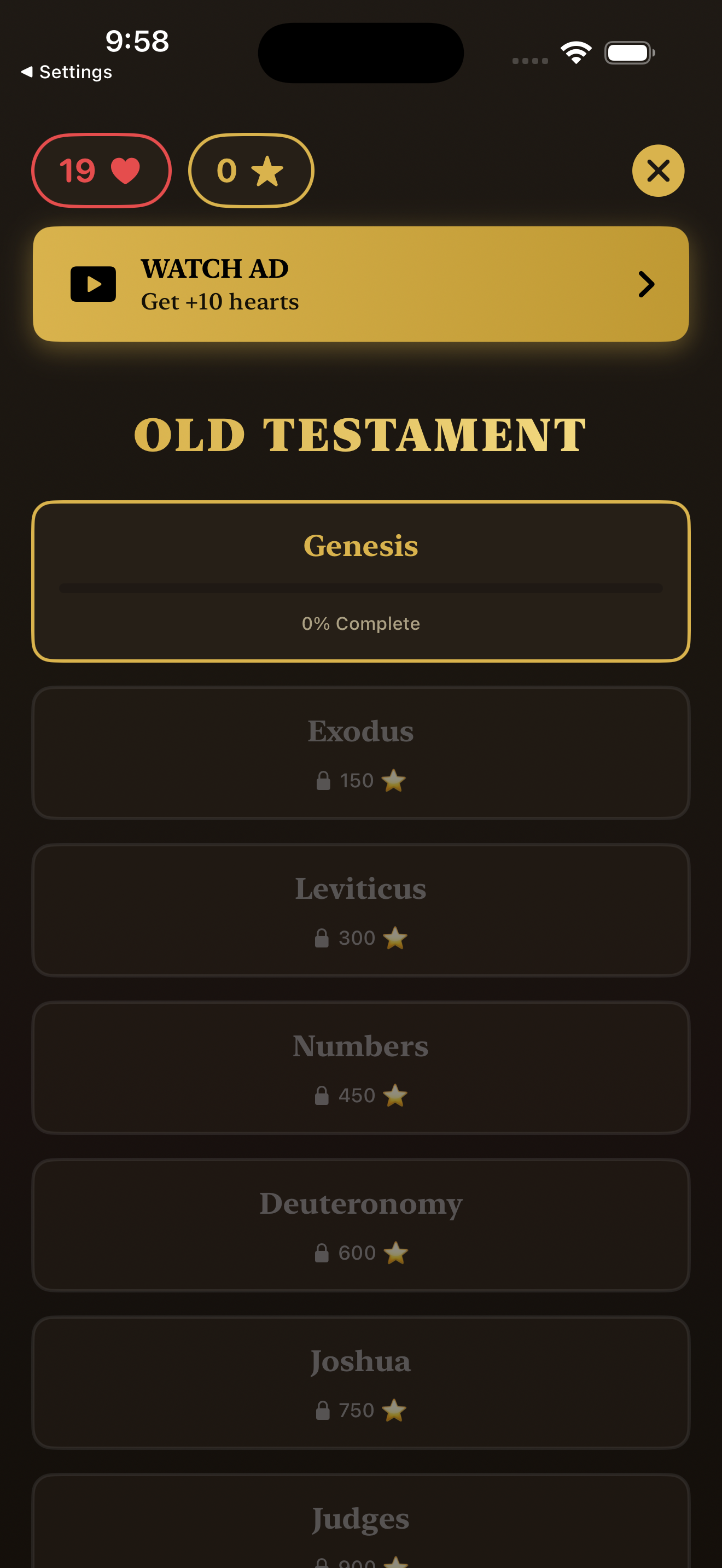Select the locked Exodus card
Viewport: 722px width, 1568px height.
360,753
